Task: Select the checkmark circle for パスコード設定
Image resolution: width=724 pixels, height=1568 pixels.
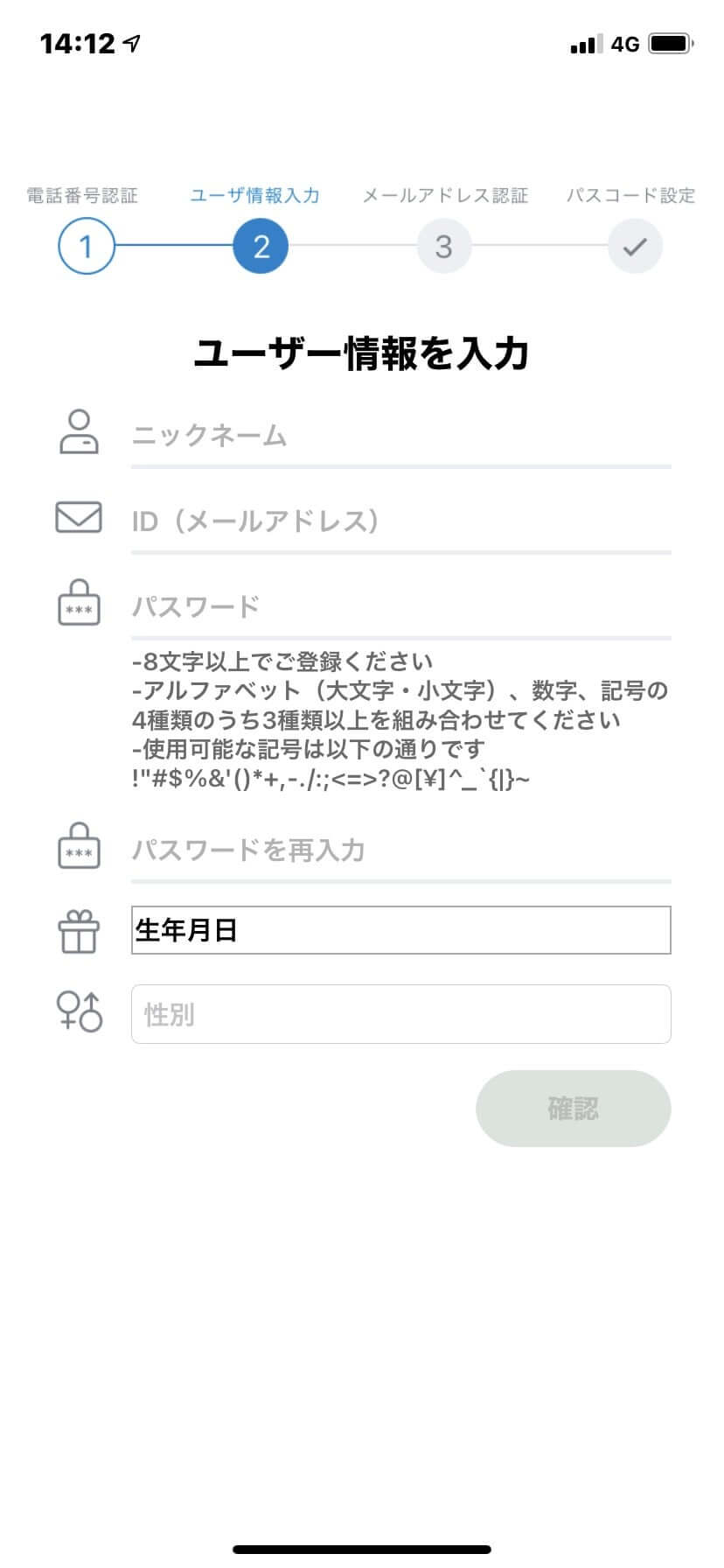Action: [634, 246]
